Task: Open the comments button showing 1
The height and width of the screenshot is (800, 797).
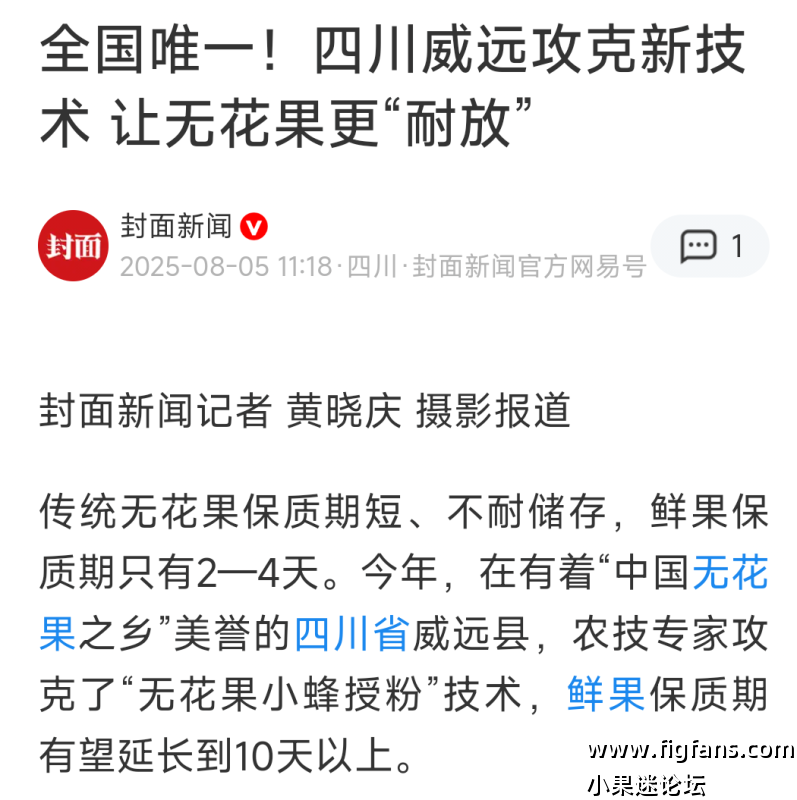Action: point(711,246)
